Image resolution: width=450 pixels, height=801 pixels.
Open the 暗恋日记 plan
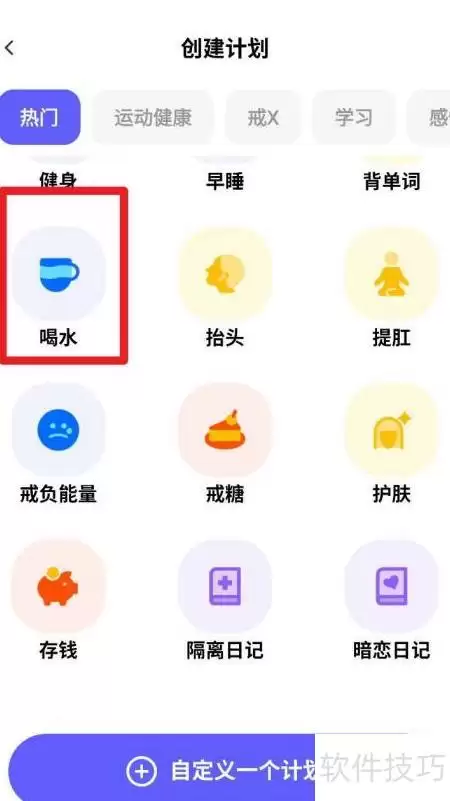point(391,600)
